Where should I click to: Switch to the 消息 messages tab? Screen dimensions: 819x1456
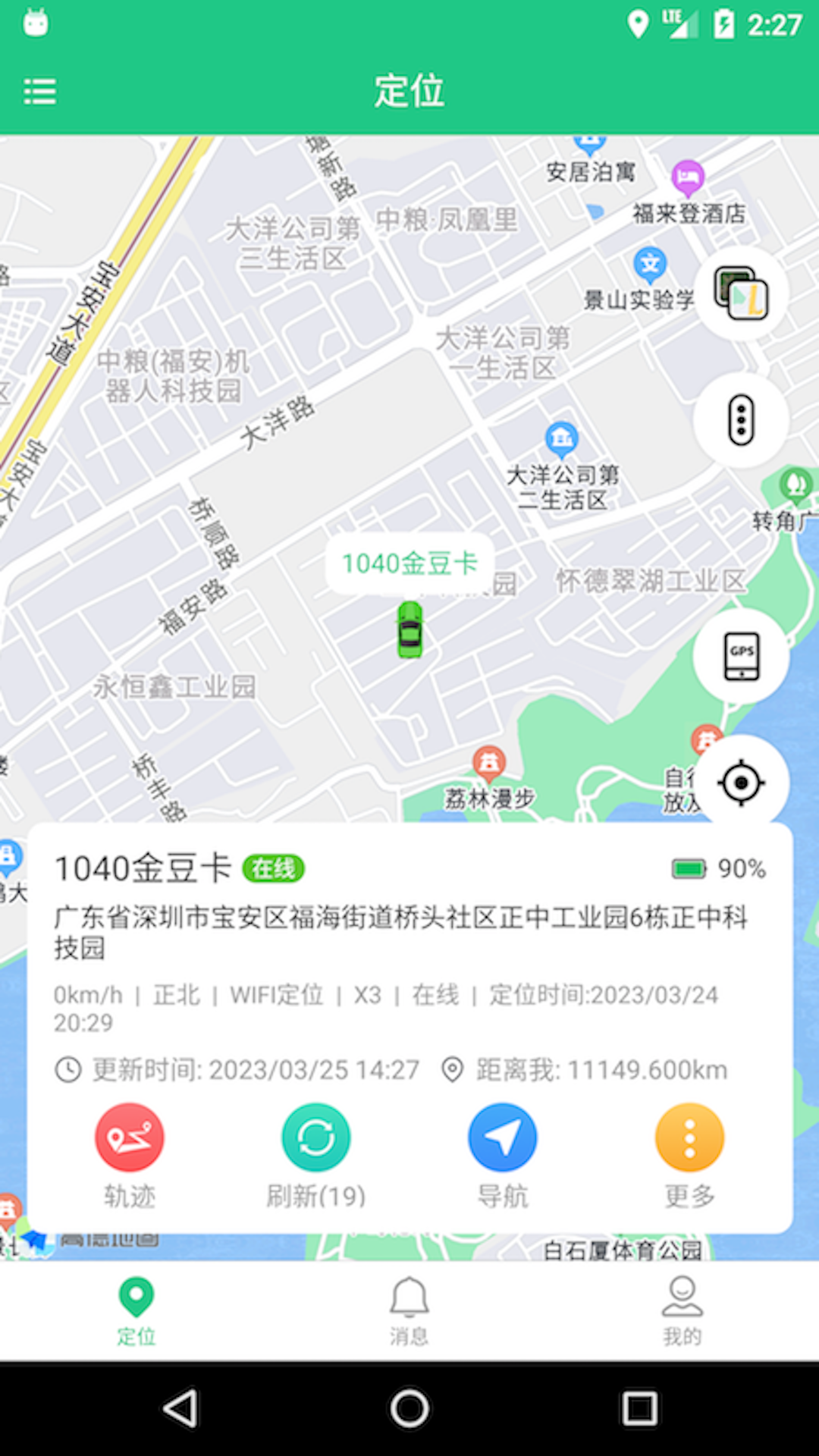click(x=409, y=1310)
